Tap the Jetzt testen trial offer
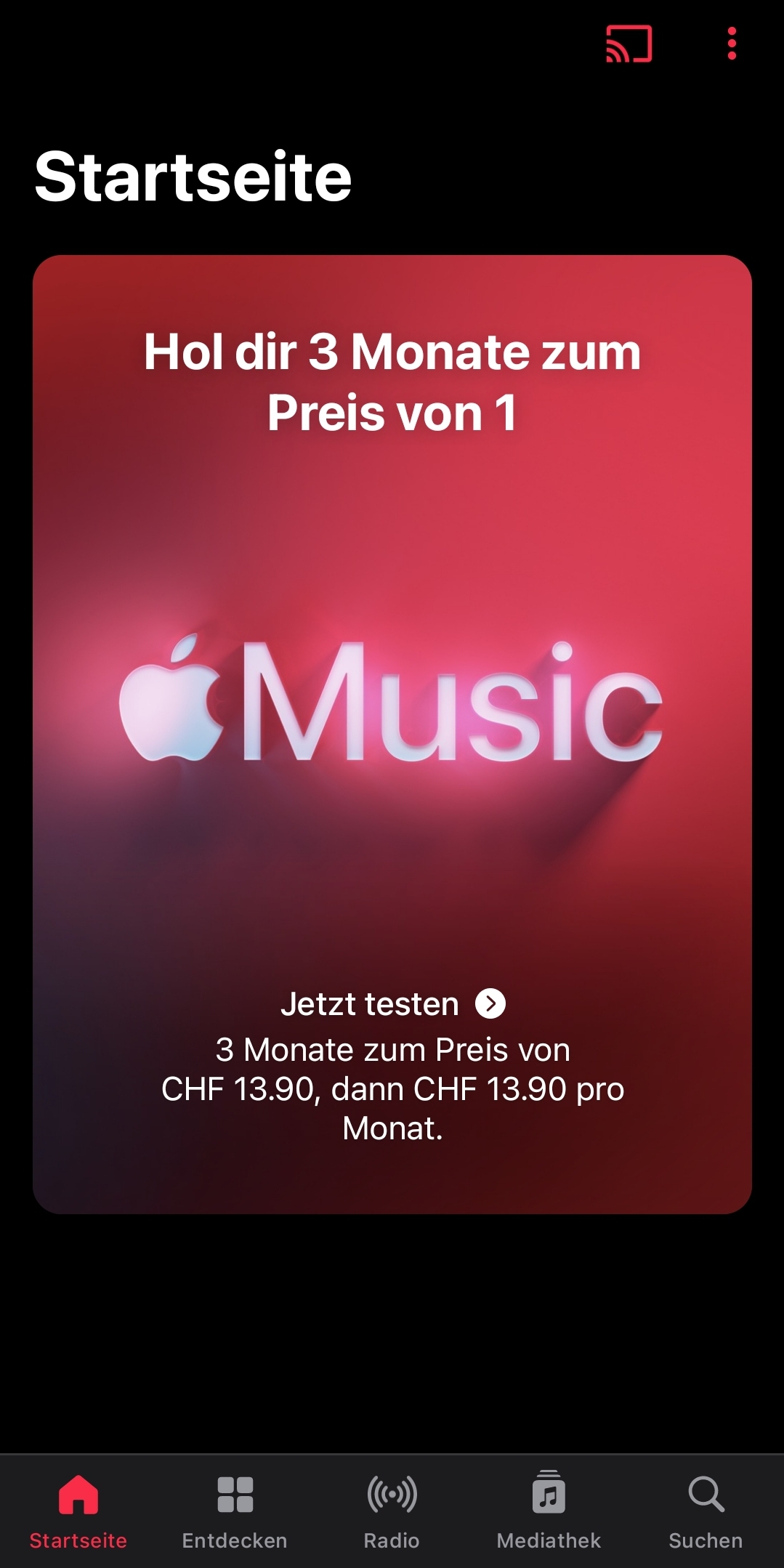This screenshot has height=1568, width=784. (392, 1004)
